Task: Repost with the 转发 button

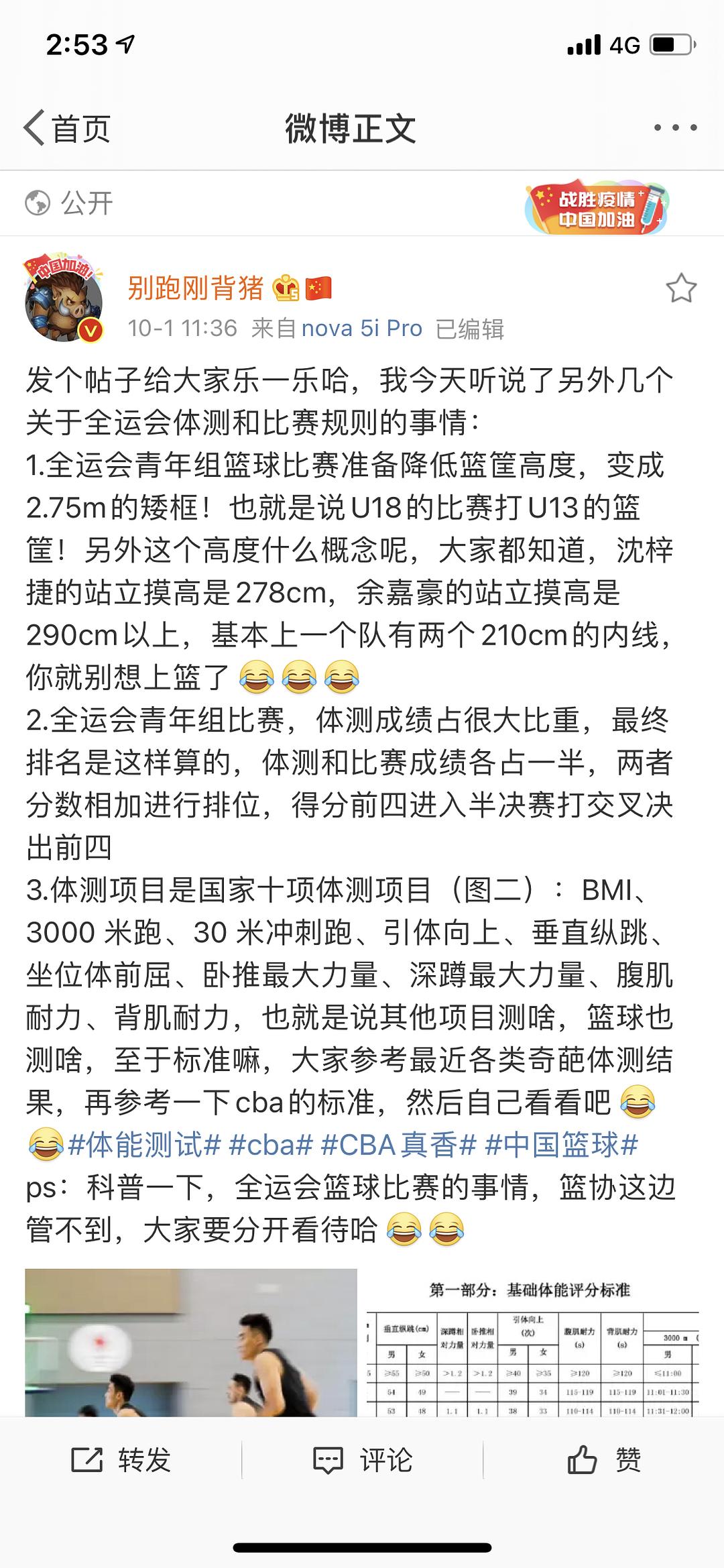Action: point(121,1459)
